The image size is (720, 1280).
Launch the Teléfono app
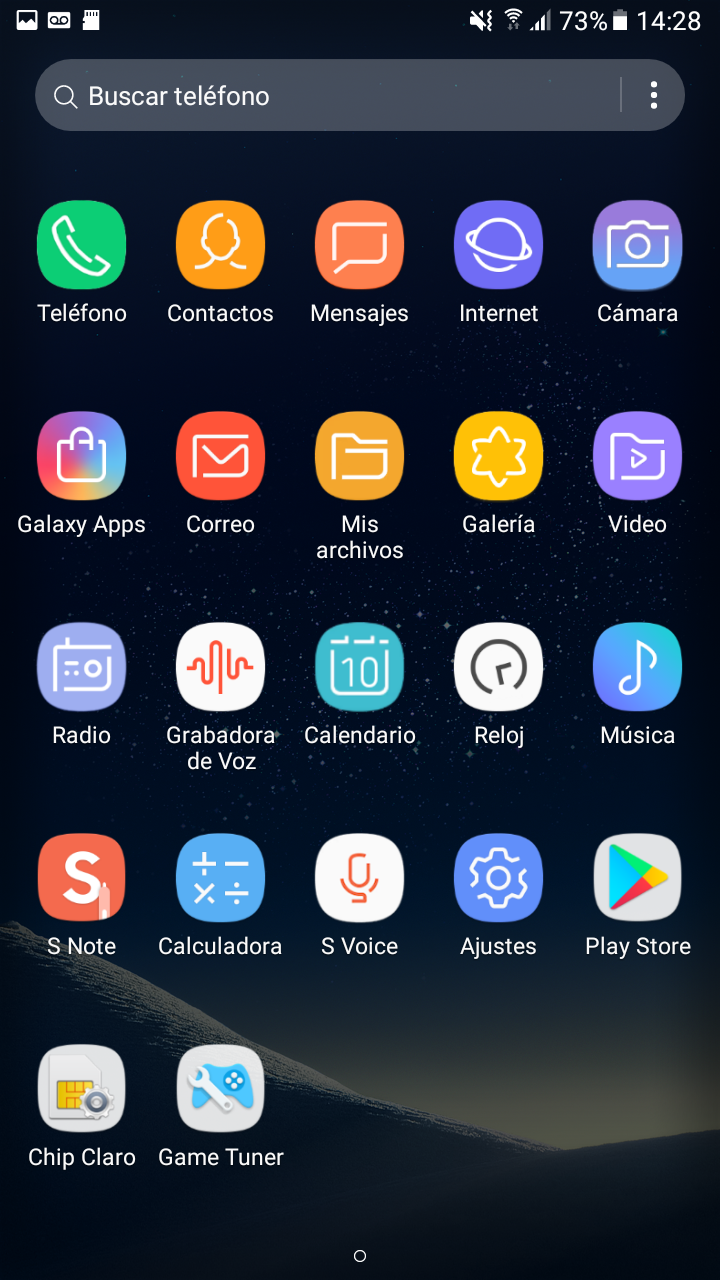tap(81, 245)
